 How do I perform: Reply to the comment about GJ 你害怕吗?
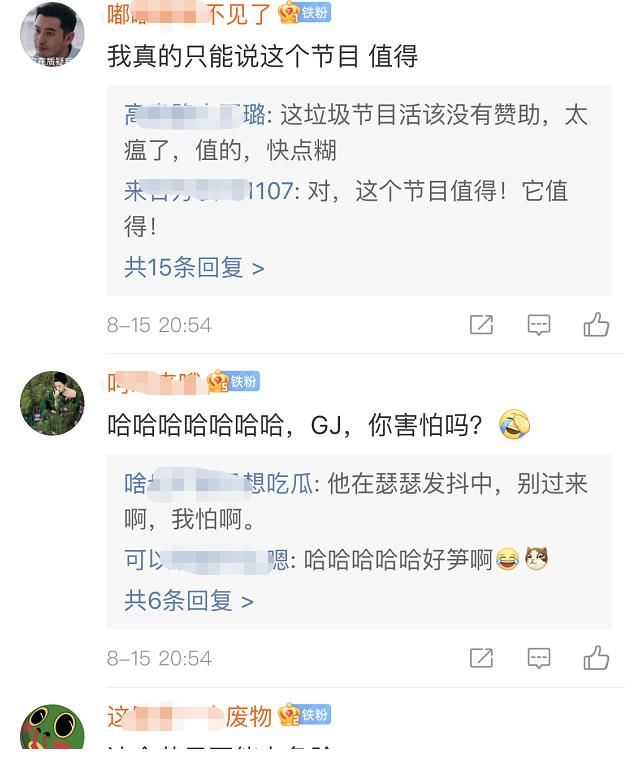(x=539, y=658)
